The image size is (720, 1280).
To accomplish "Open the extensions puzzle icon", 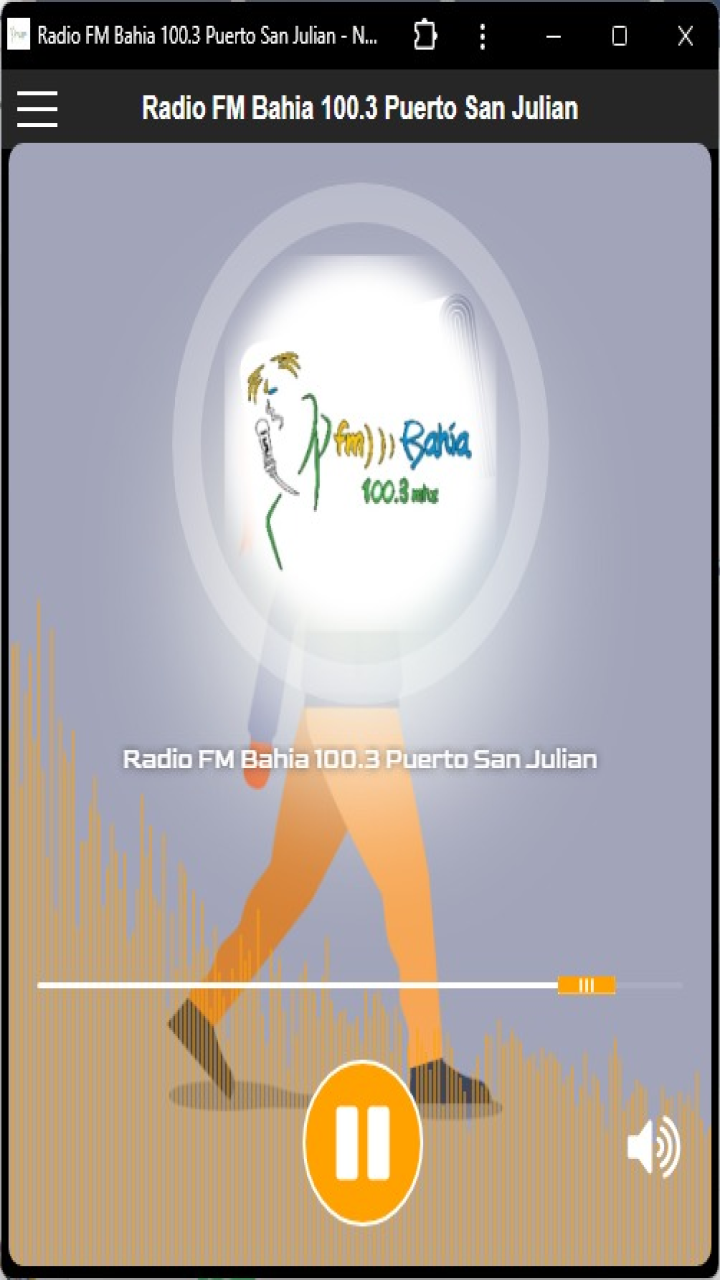I will click(426, 37).
